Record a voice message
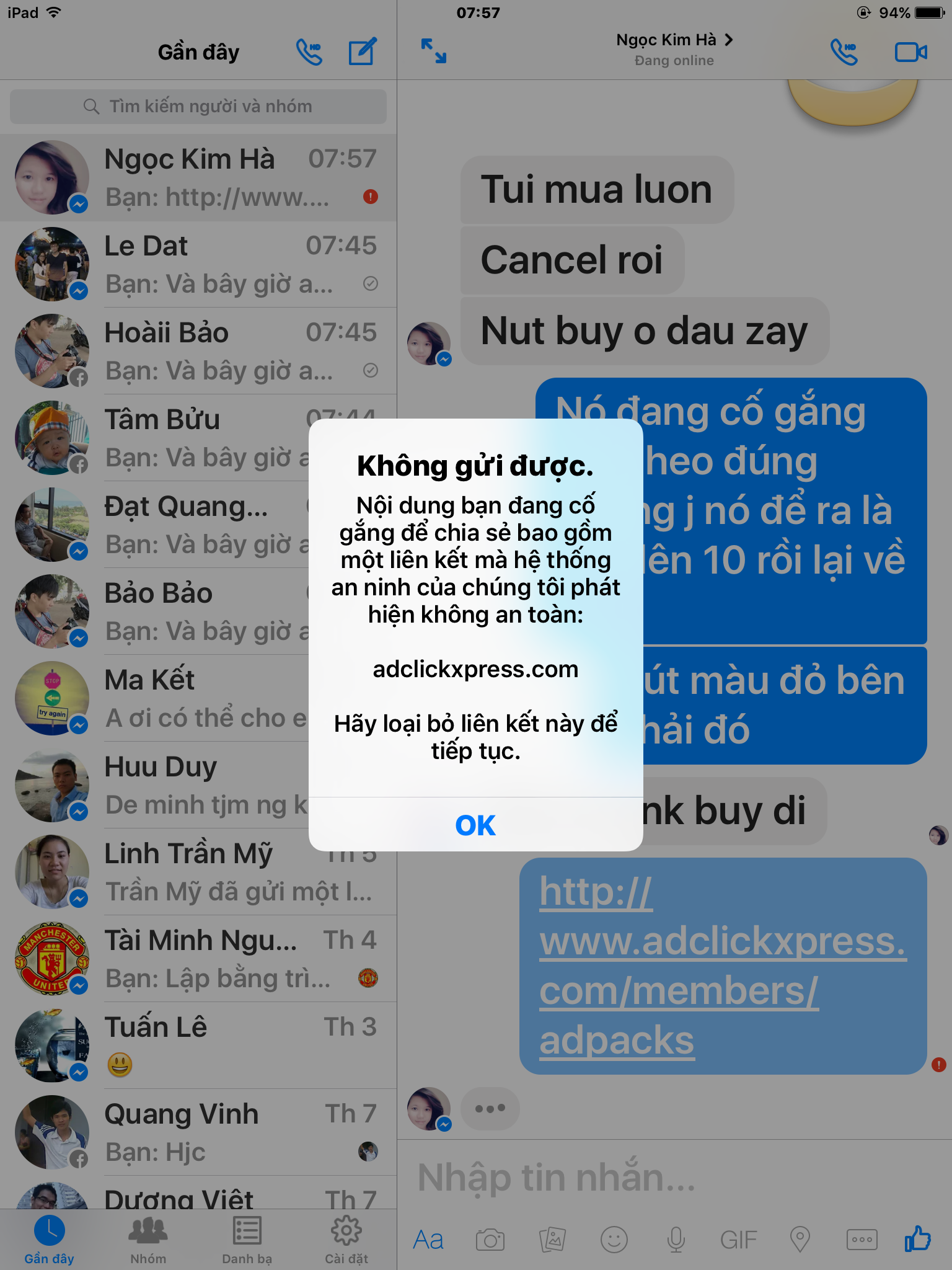This screenshot has height=1270, width=952. coord(676,1240)
